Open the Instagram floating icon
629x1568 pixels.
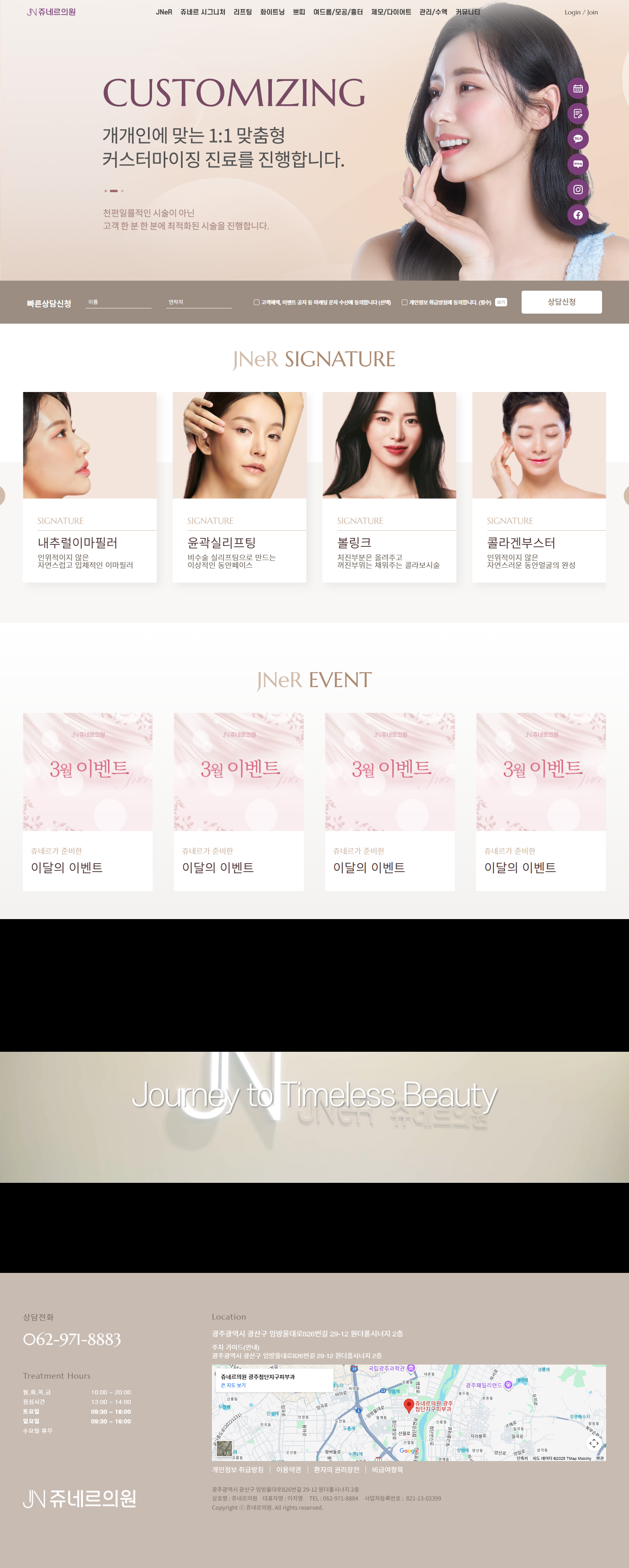pos(577,189)
